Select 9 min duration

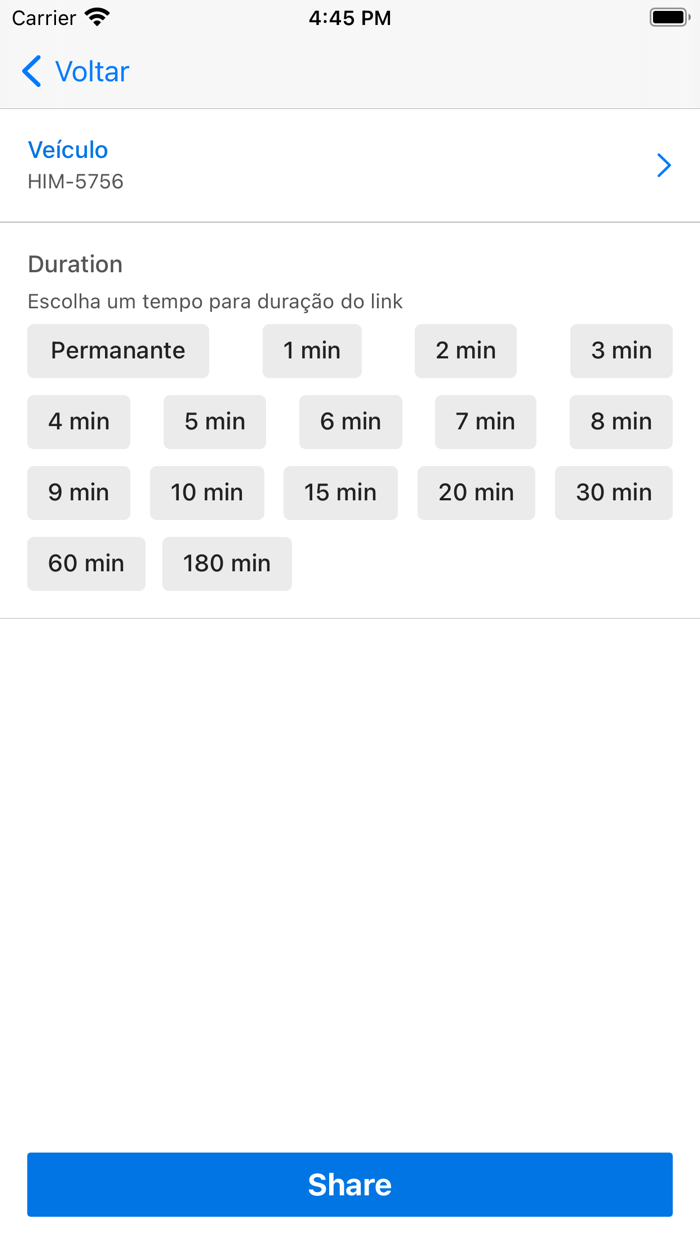79,493
